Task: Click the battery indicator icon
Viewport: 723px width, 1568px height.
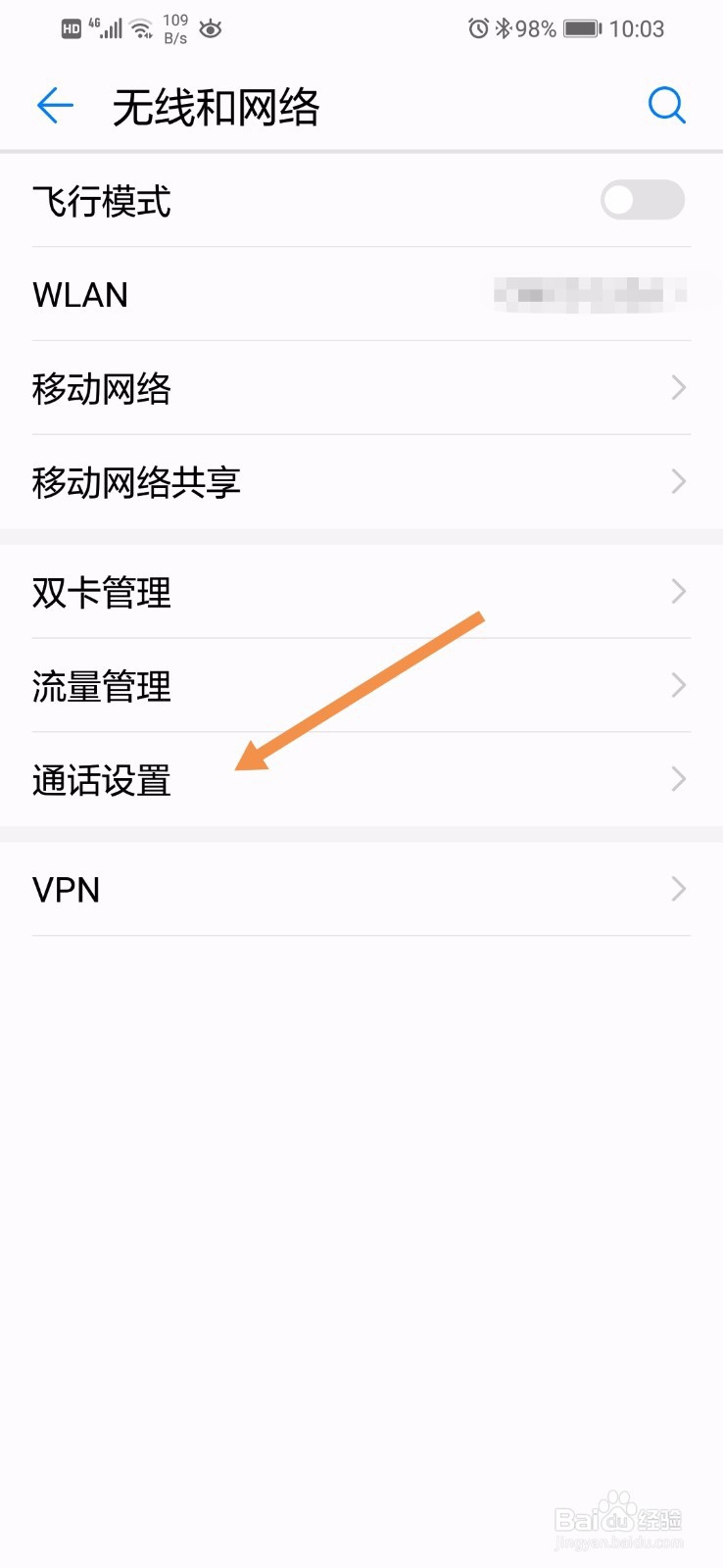Action: coord(579,28)
